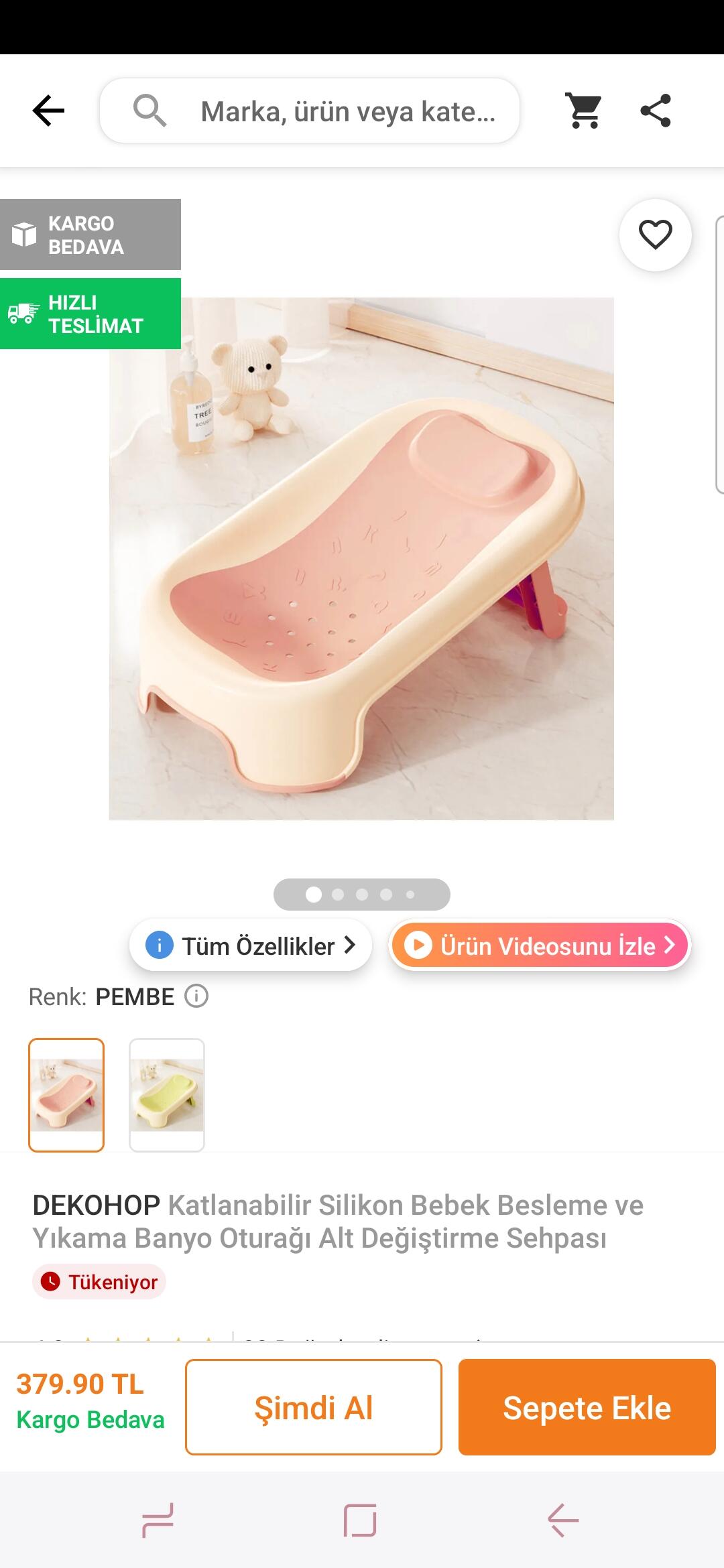
Task: Go back using the top-left arrow
Action: pyautogui.click(x=48, y=111)
